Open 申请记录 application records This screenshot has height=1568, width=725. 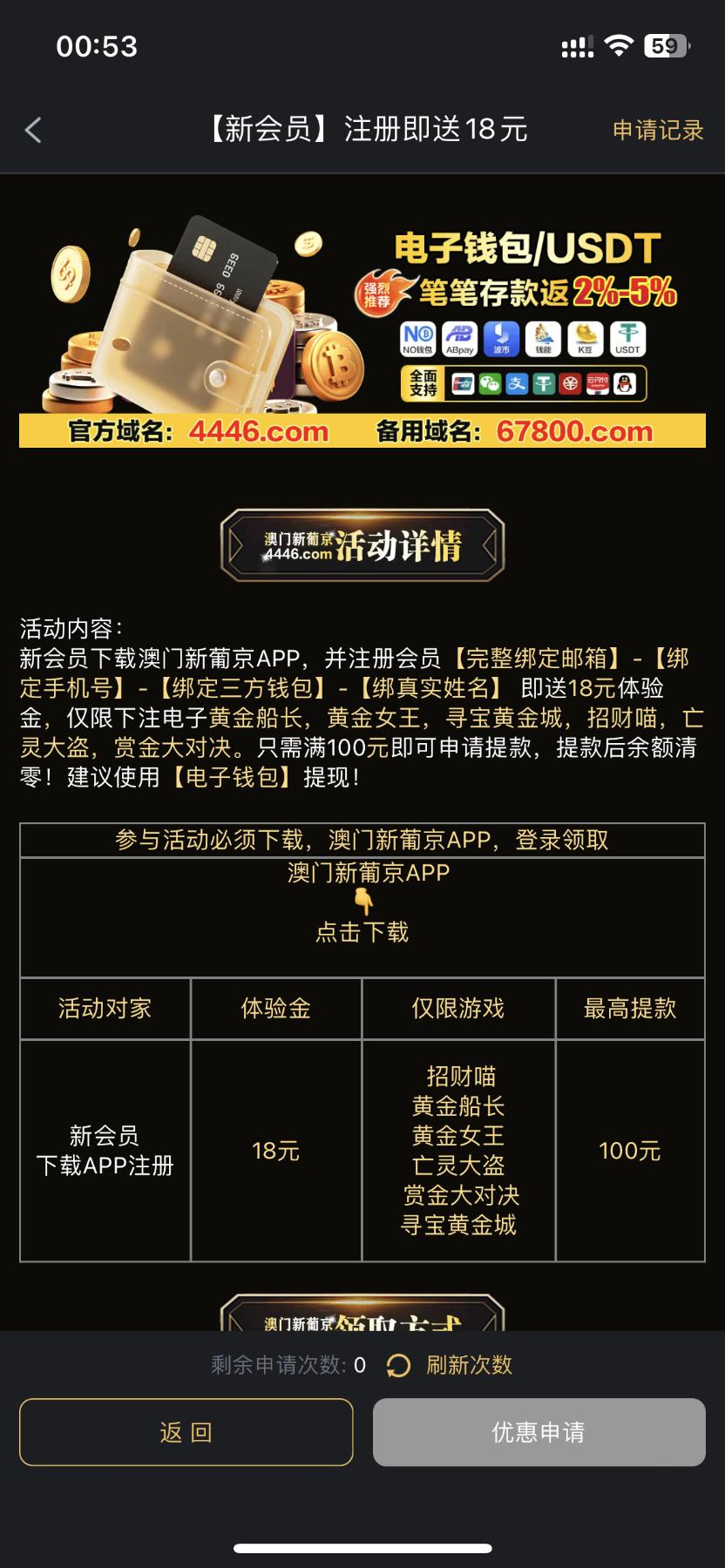(x=658, y=131)
